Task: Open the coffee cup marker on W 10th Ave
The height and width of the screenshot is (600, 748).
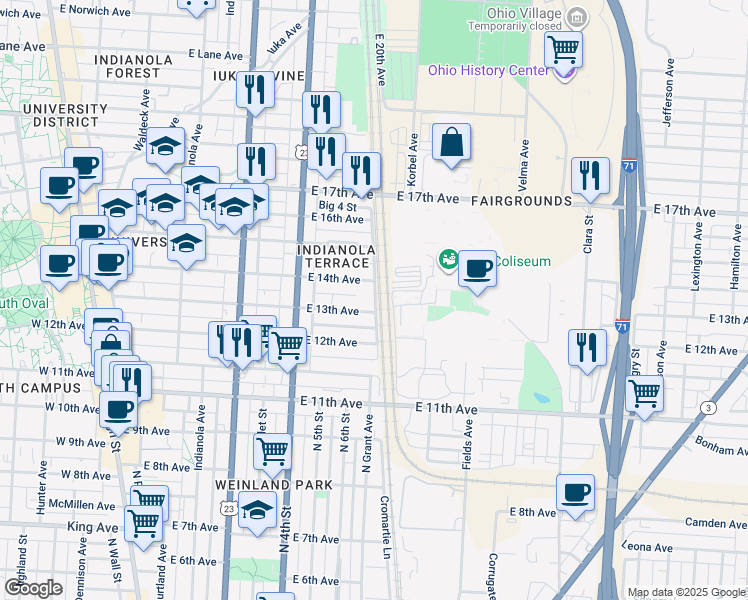Action: point(119,411)
